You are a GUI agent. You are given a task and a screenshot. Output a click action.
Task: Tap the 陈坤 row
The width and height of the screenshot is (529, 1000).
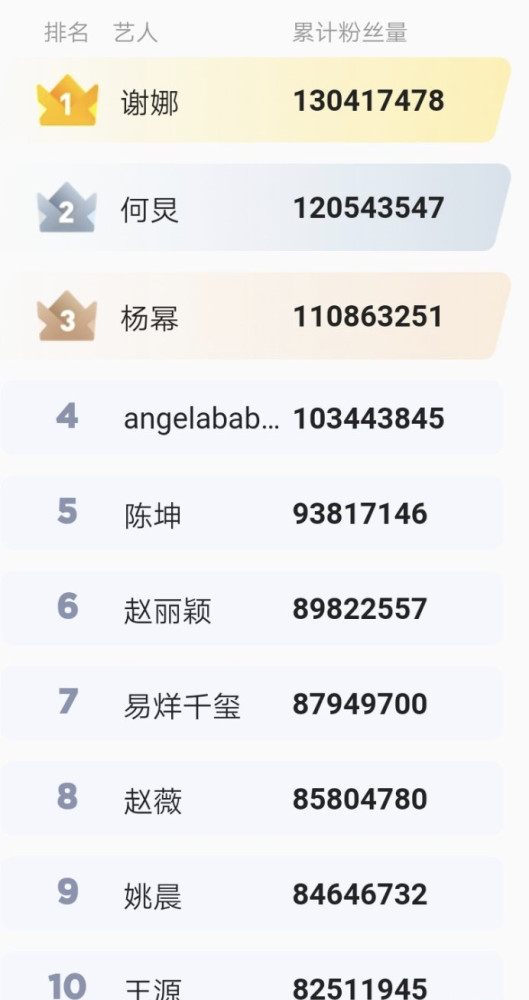point(251,513)
